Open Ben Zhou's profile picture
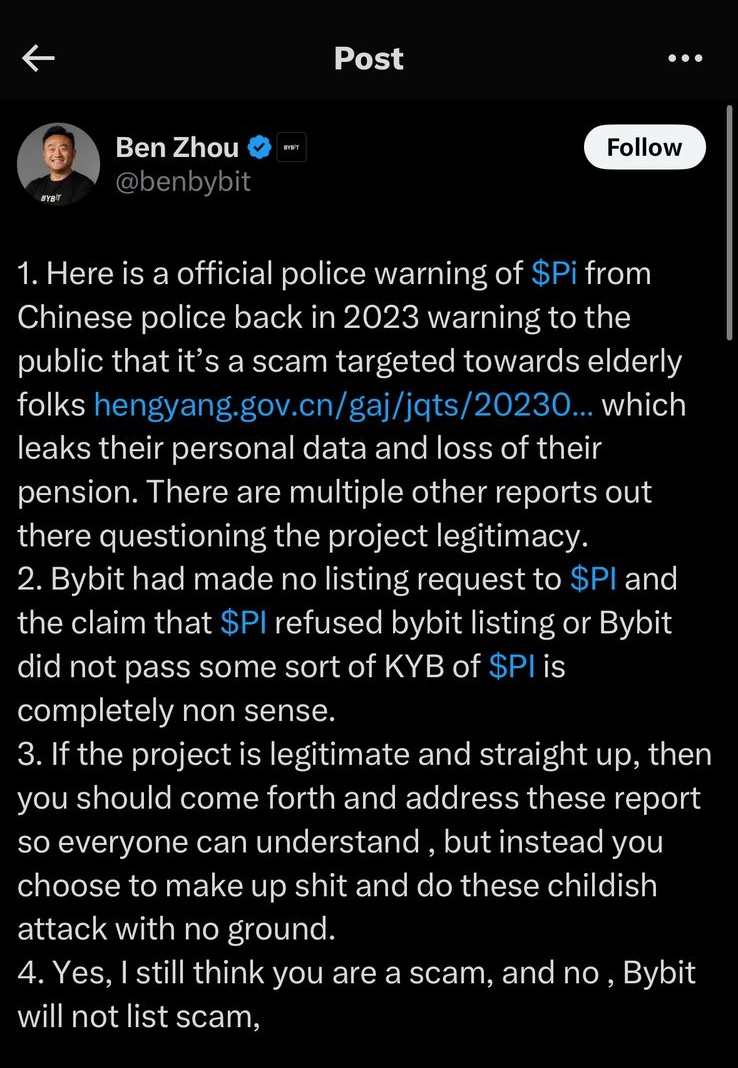Viewport: 738px width, 1068px height. point(58,164)
